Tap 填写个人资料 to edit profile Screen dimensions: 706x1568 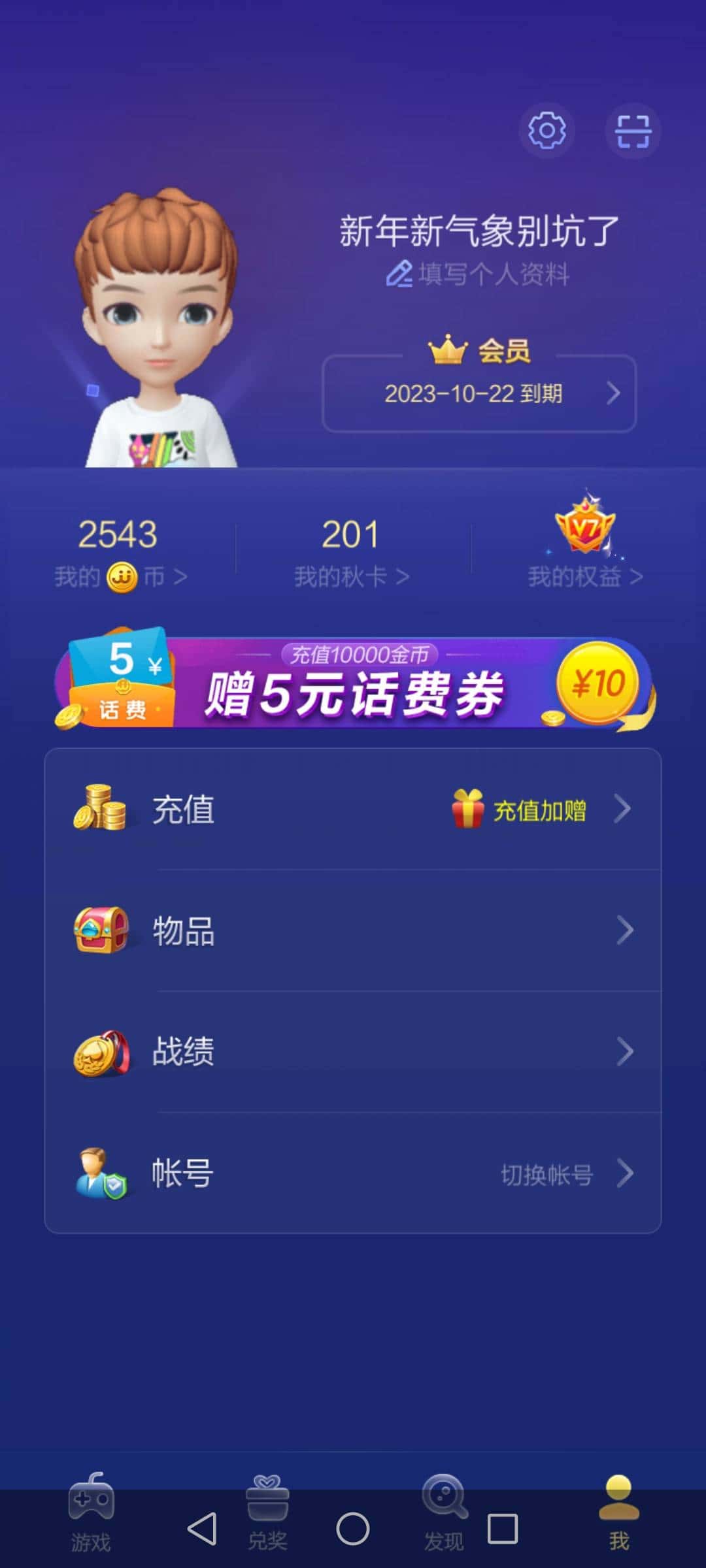[482, 274]
